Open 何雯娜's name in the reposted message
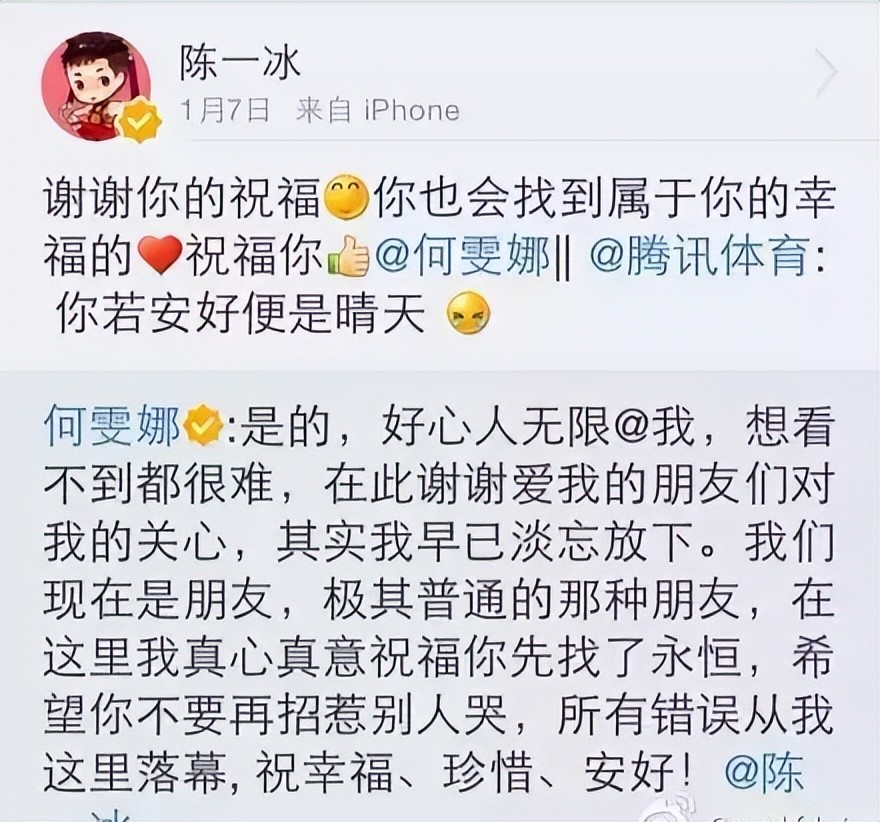This screenshot has width=880, height=822. [x=113, y=429]
